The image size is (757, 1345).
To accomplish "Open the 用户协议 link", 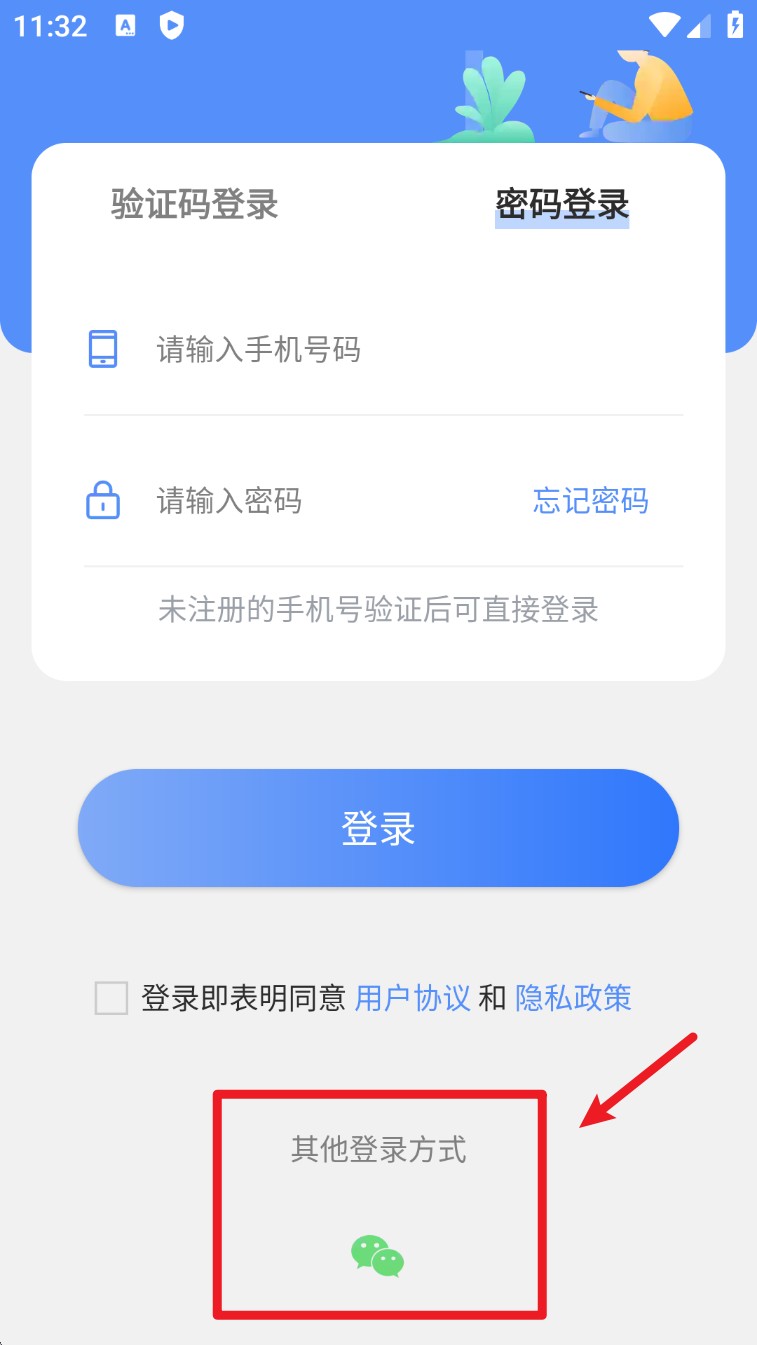I will 412,998.
